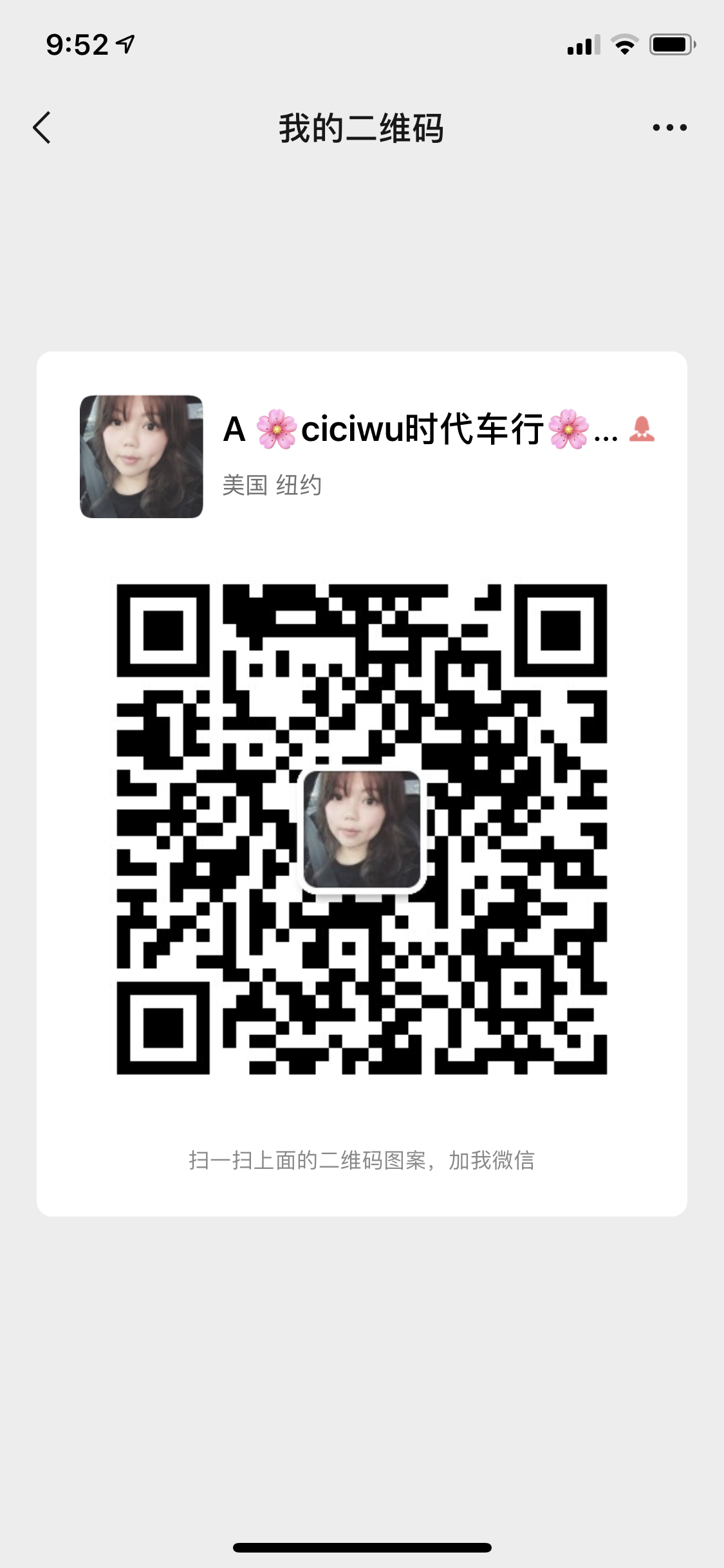Select the 我的二维码 title text
The image size is (724, 1568).
pos(362,127)
